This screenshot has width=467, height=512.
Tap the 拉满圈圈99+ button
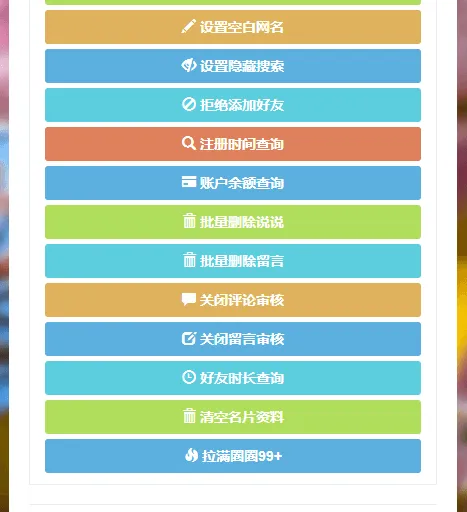(233, 456)
